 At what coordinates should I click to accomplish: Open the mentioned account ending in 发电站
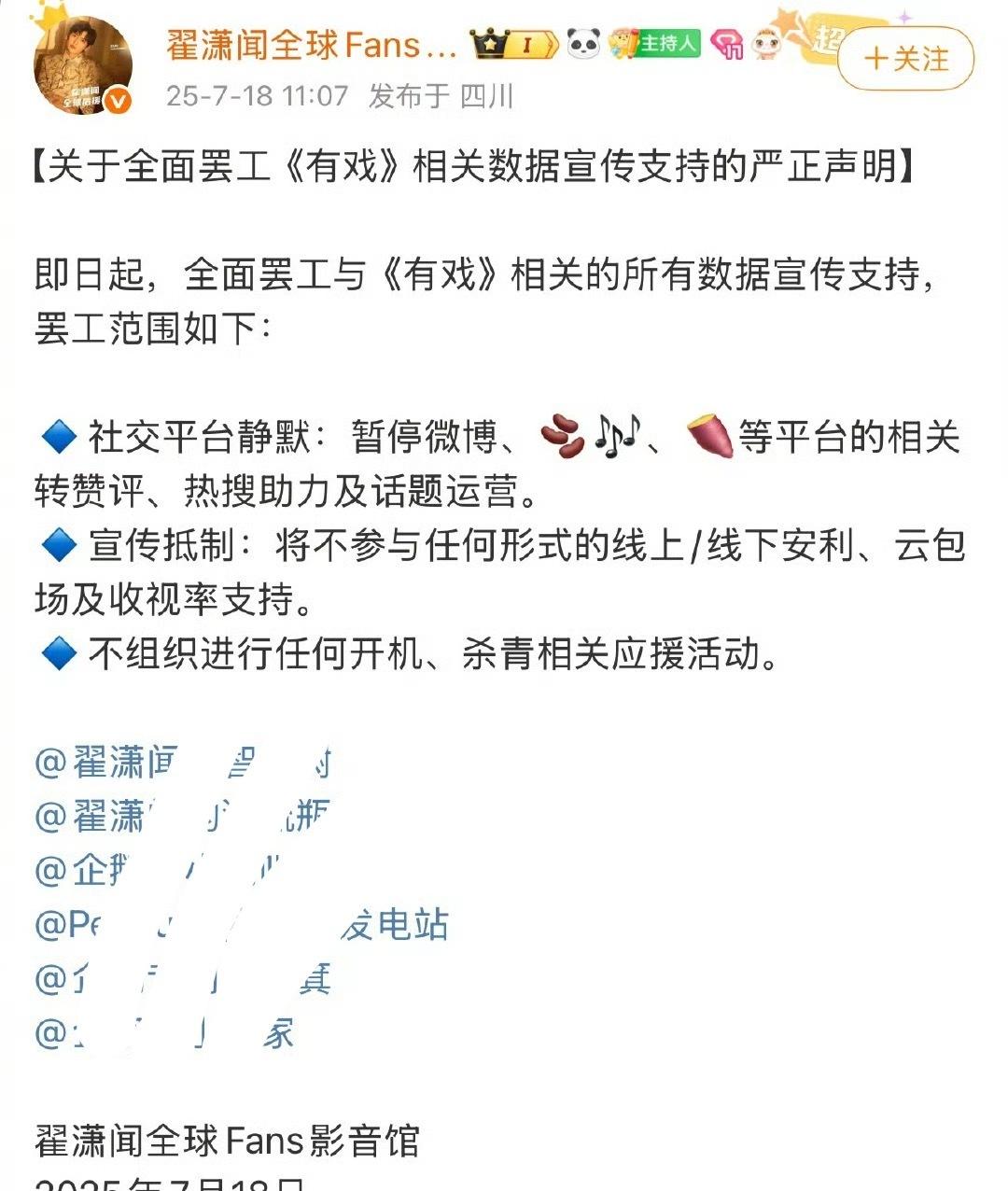pyautogui.click(x=241, y=924)
